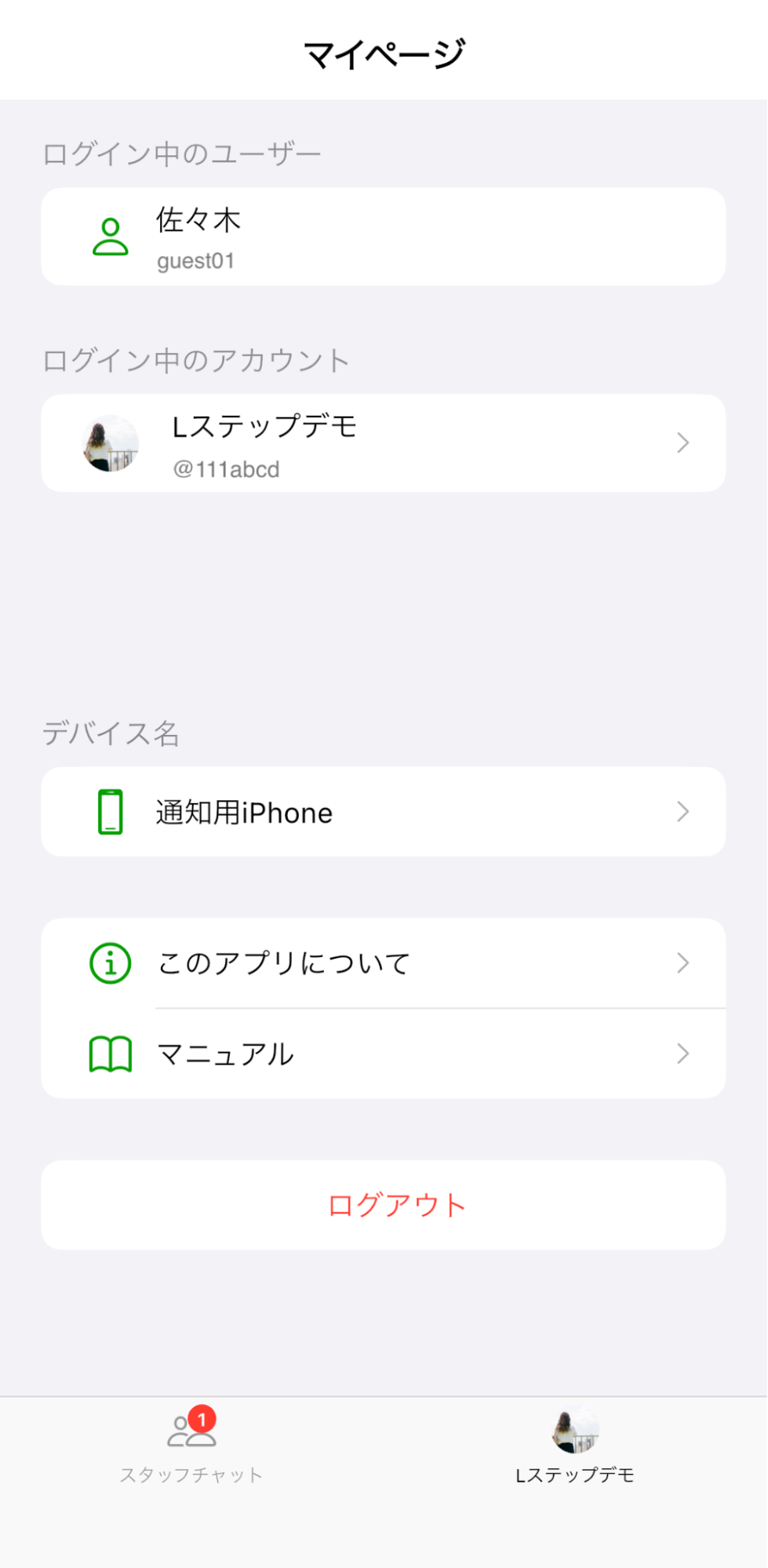Expand このアプリについて using its right chevron
This screenshot has width=768, height=1568.
pos(682,963)
